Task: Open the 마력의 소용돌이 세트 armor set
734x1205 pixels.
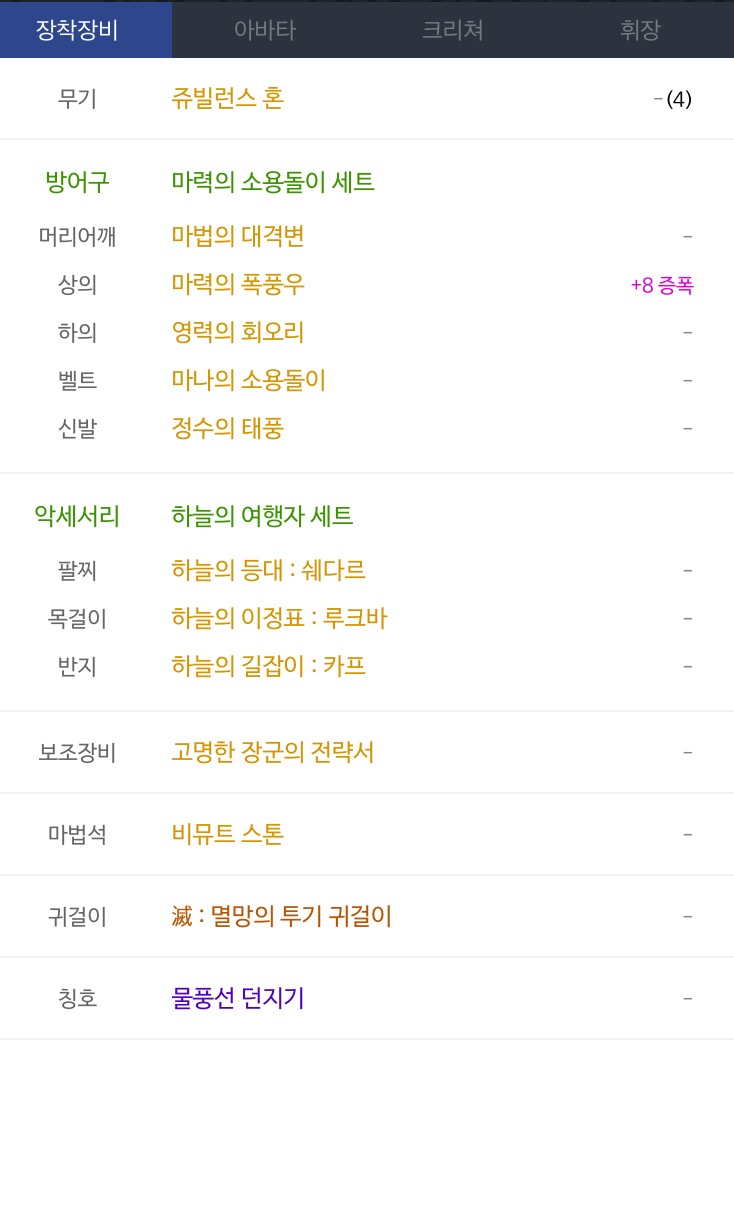Action: click(272, 182)
